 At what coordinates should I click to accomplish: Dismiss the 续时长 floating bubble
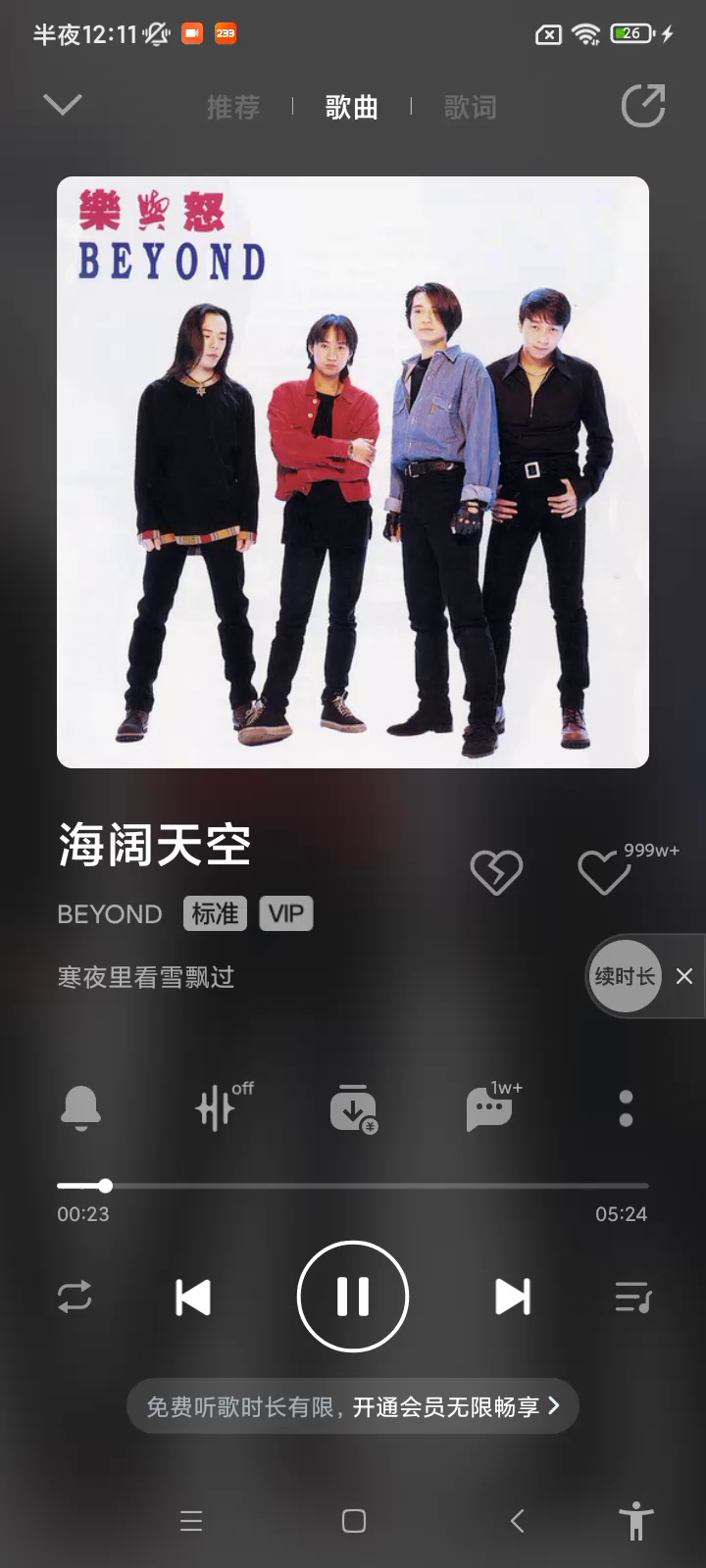[x=684, y=976]
